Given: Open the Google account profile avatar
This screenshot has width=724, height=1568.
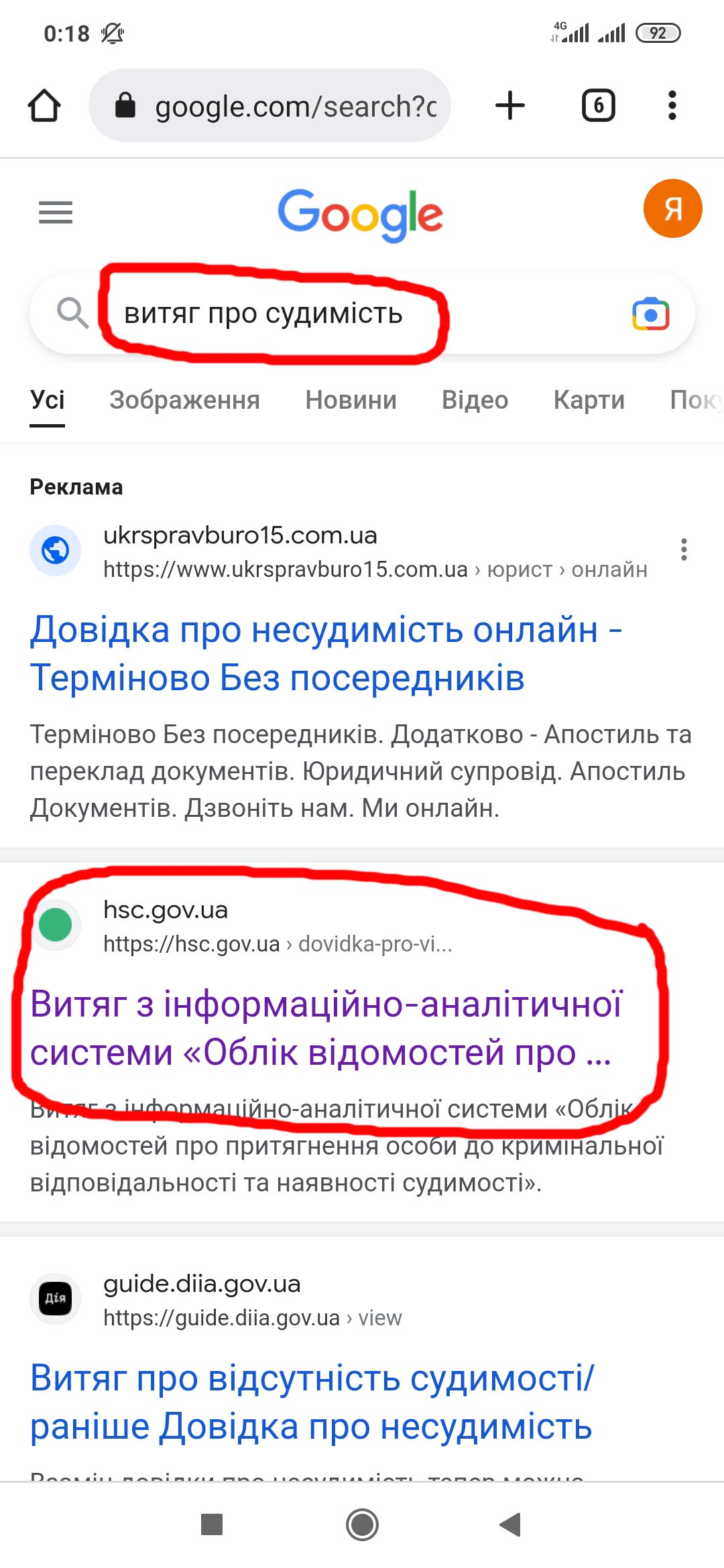Looking at the screenshot, I should (x=672, y=208).
